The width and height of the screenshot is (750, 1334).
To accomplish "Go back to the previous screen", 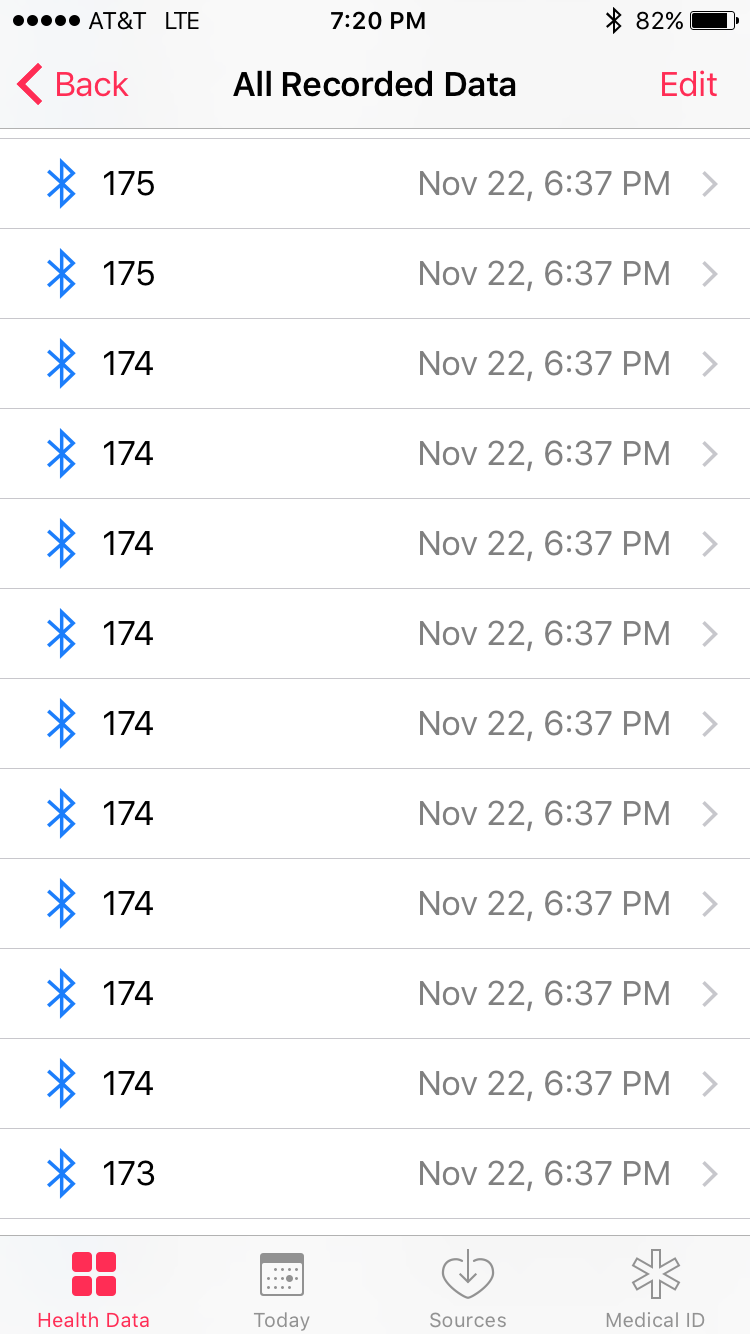I will click(x=73, y=85).
